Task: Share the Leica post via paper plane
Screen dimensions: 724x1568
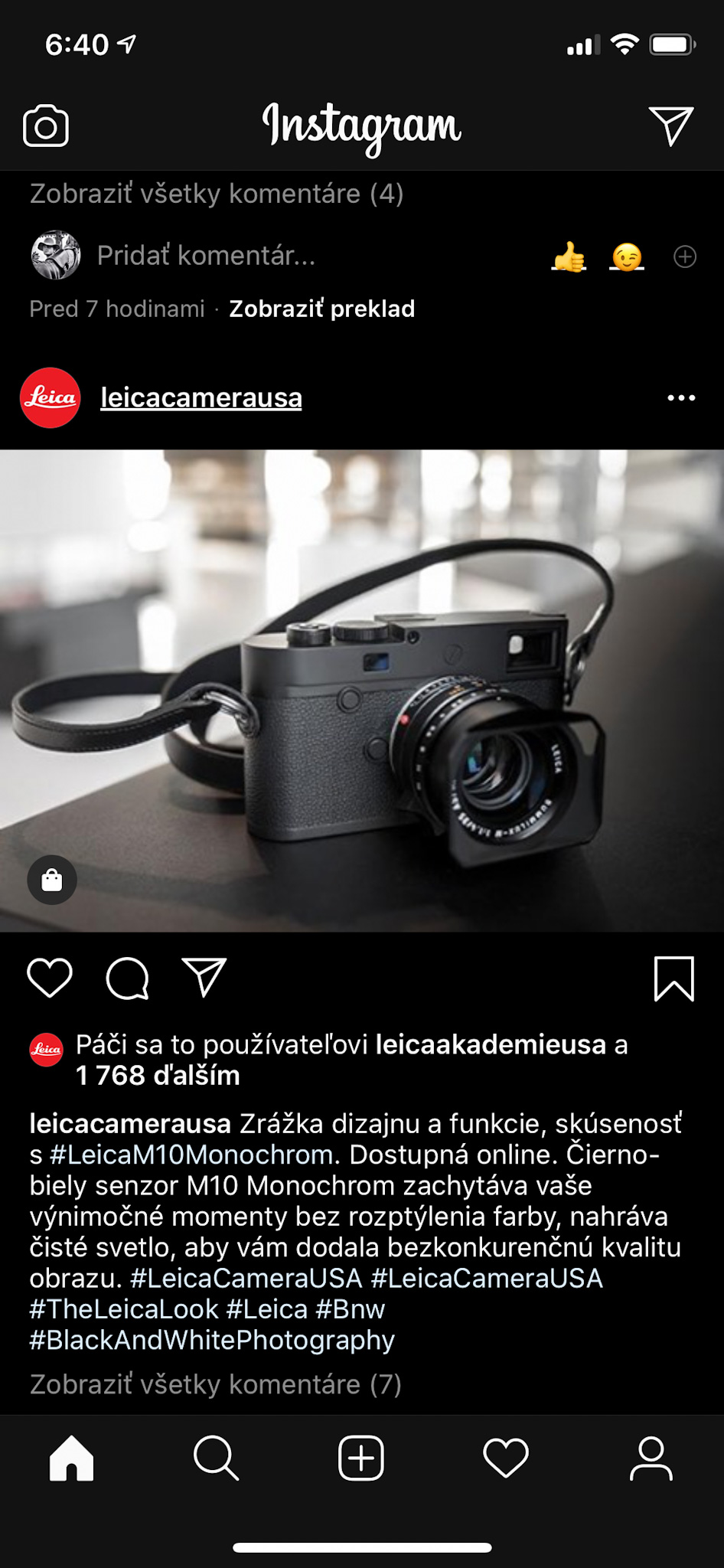Action: (x=204, y=978)
